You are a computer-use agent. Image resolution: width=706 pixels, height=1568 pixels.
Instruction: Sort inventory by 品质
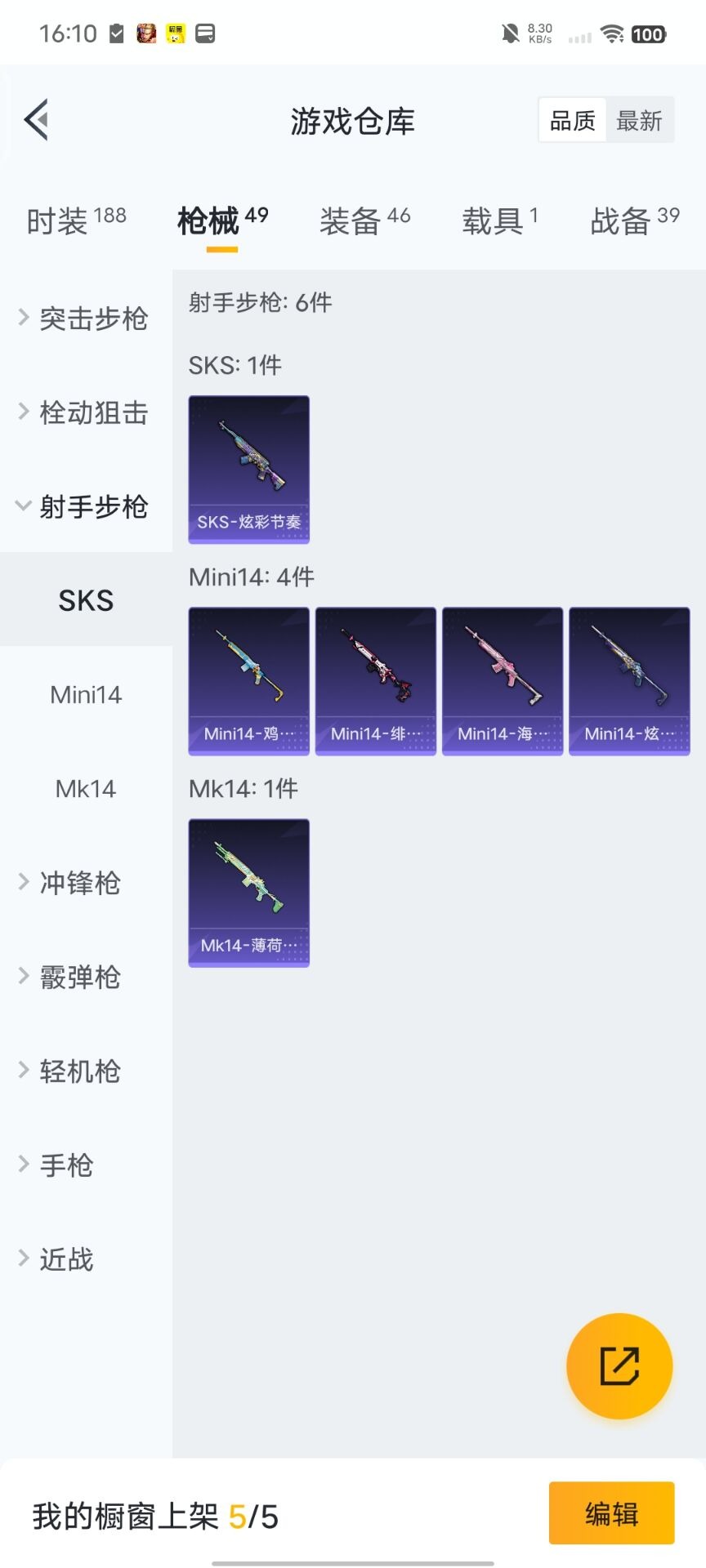click(572, 121)
